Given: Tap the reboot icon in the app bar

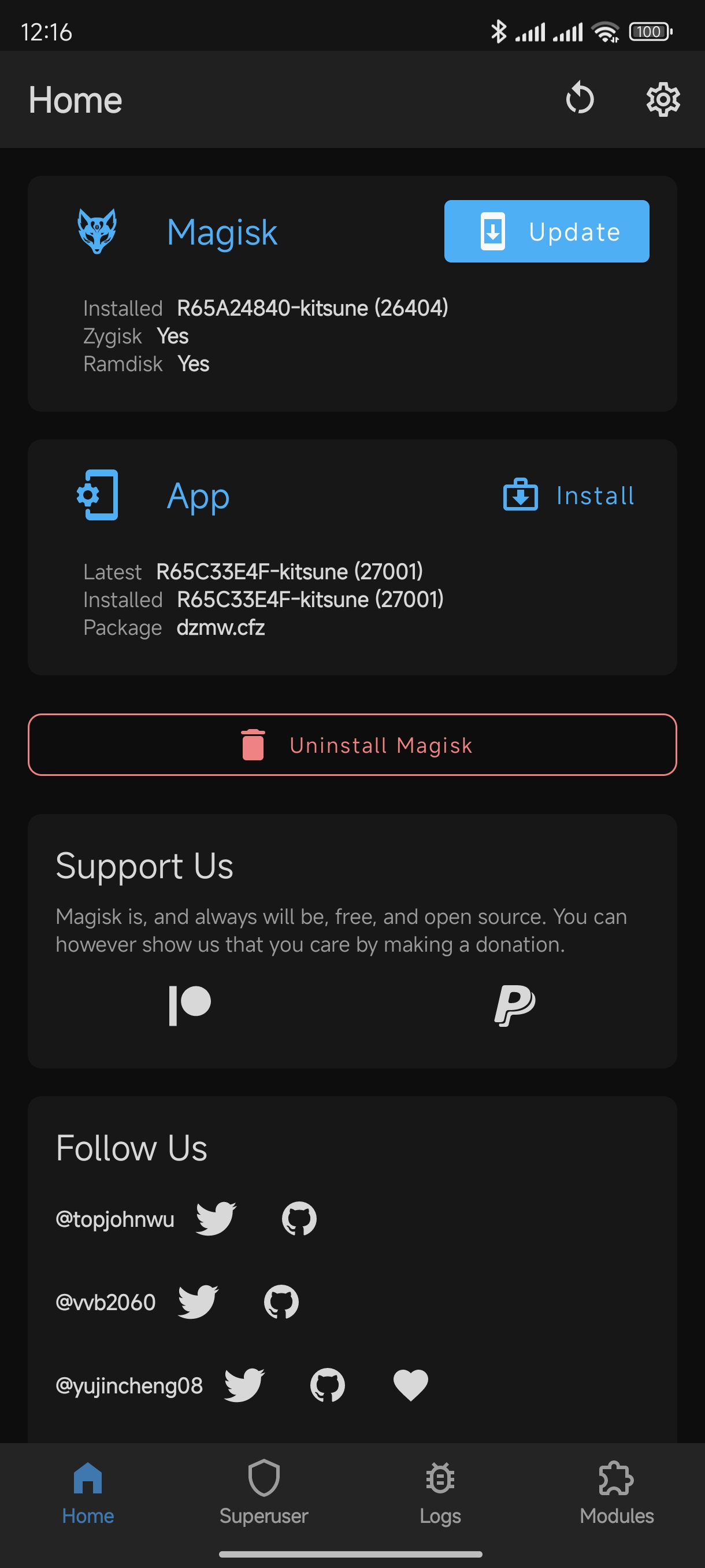Looking at the screenshot, I should pyautogui.click(x=579, y=99).
